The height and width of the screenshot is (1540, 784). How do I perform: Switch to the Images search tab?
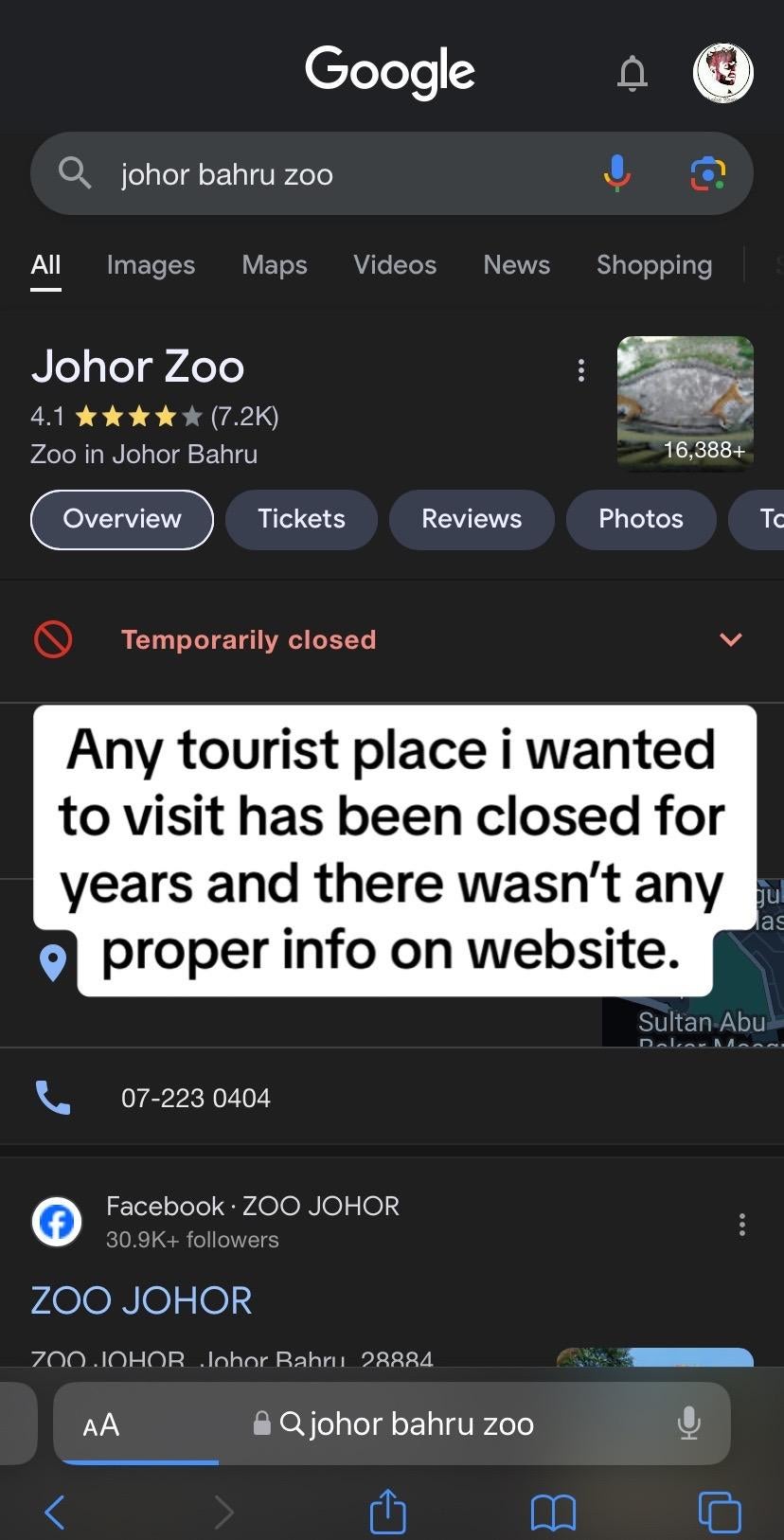pos(150,265)
